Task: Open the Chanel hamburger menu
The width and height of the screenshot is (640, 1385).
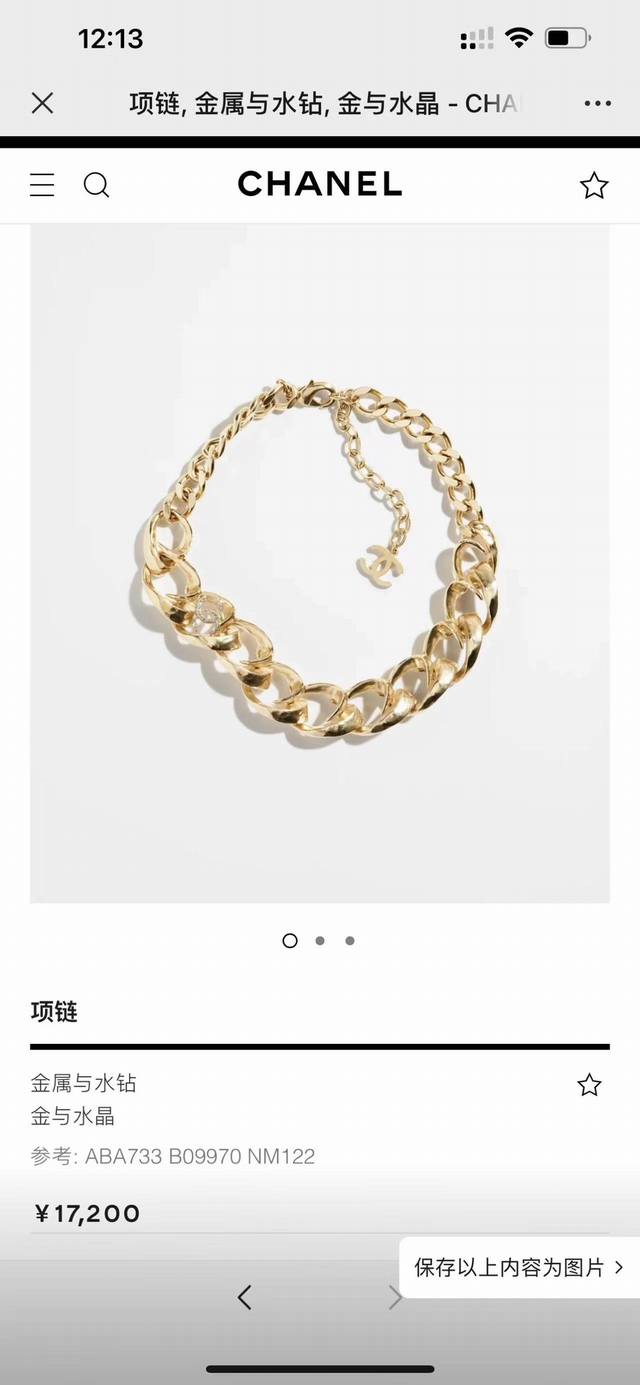Action: pyautogui.click(x=42, y=185)
